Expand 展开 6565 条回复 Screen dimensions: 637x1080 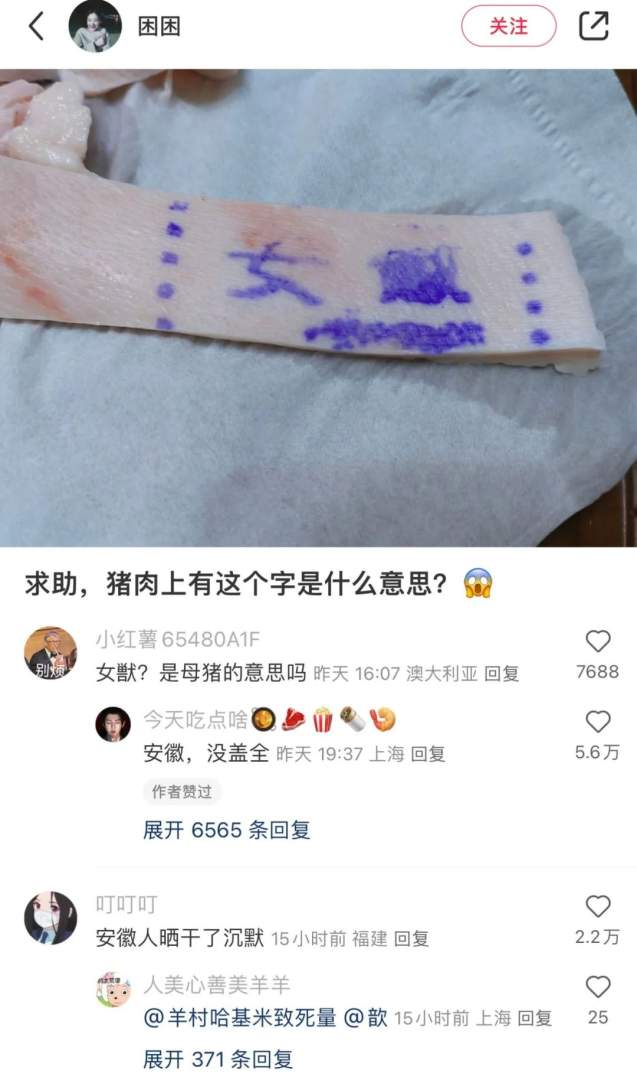[227, 830]
